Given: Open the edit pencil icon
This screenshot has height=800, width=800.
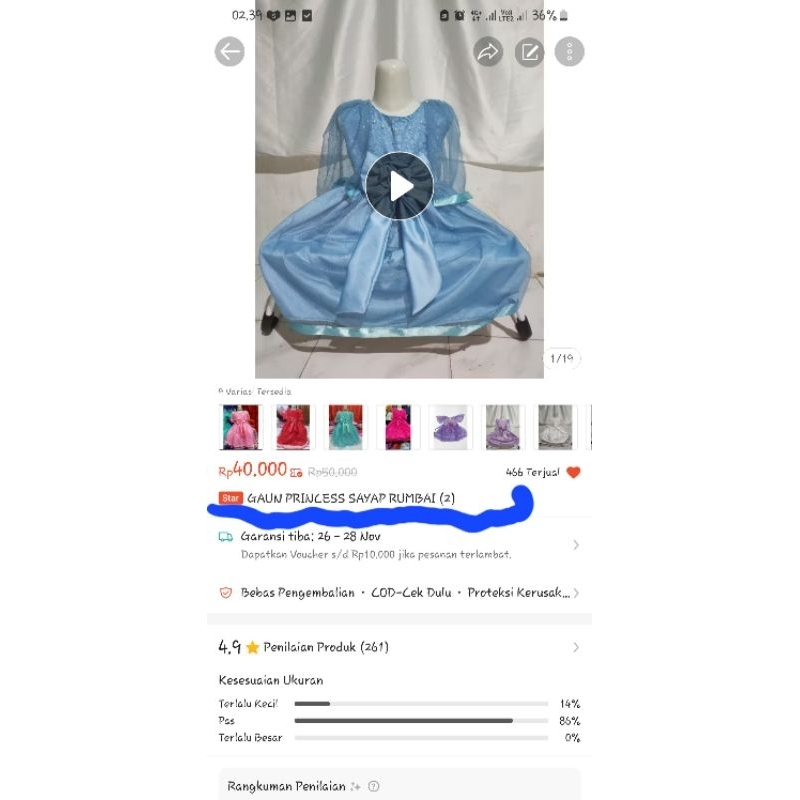Looking at the screenshot, I should coord(529,52).
